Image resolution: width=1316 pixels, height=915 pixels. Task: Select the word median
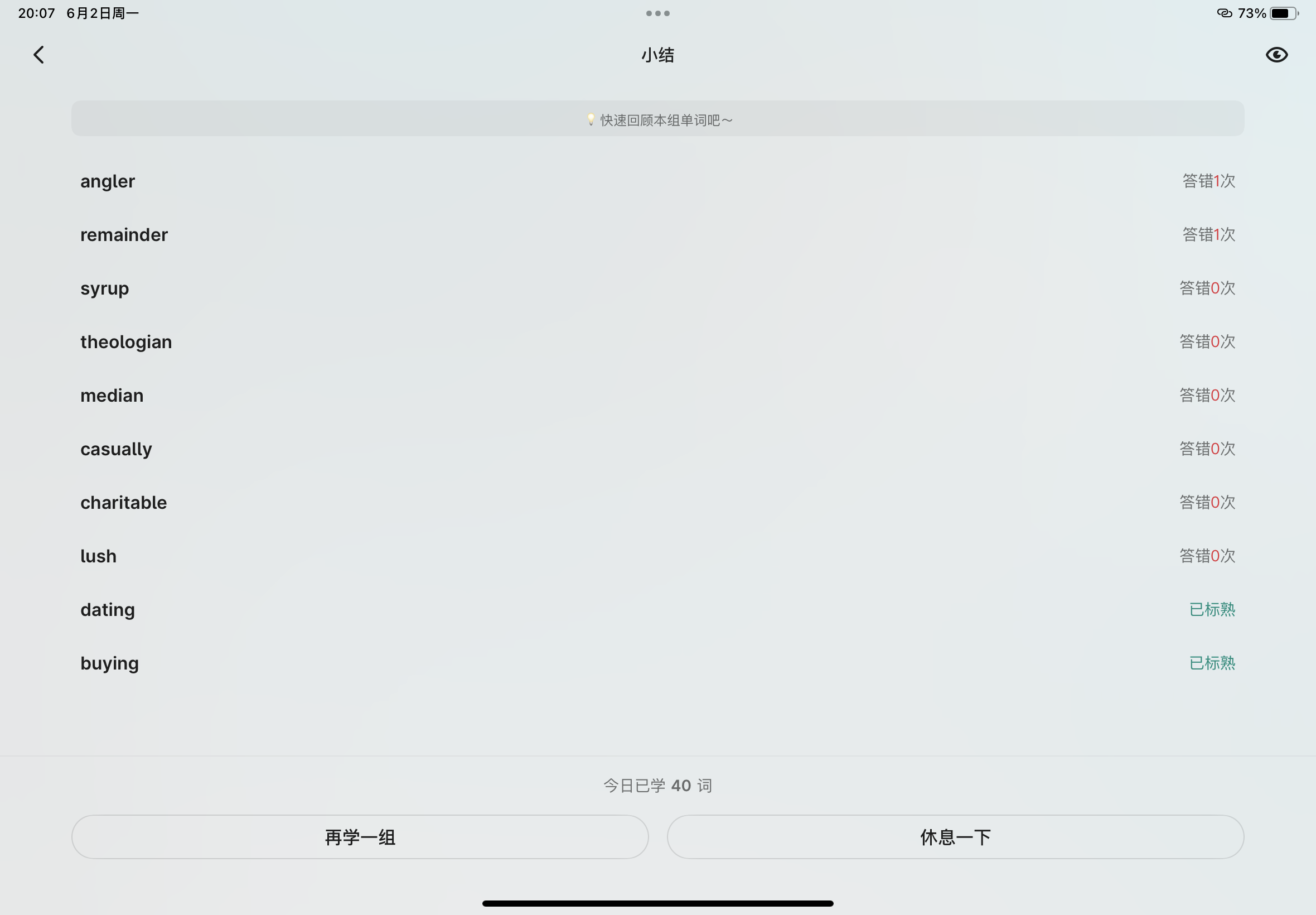click(x=112, y=396)
